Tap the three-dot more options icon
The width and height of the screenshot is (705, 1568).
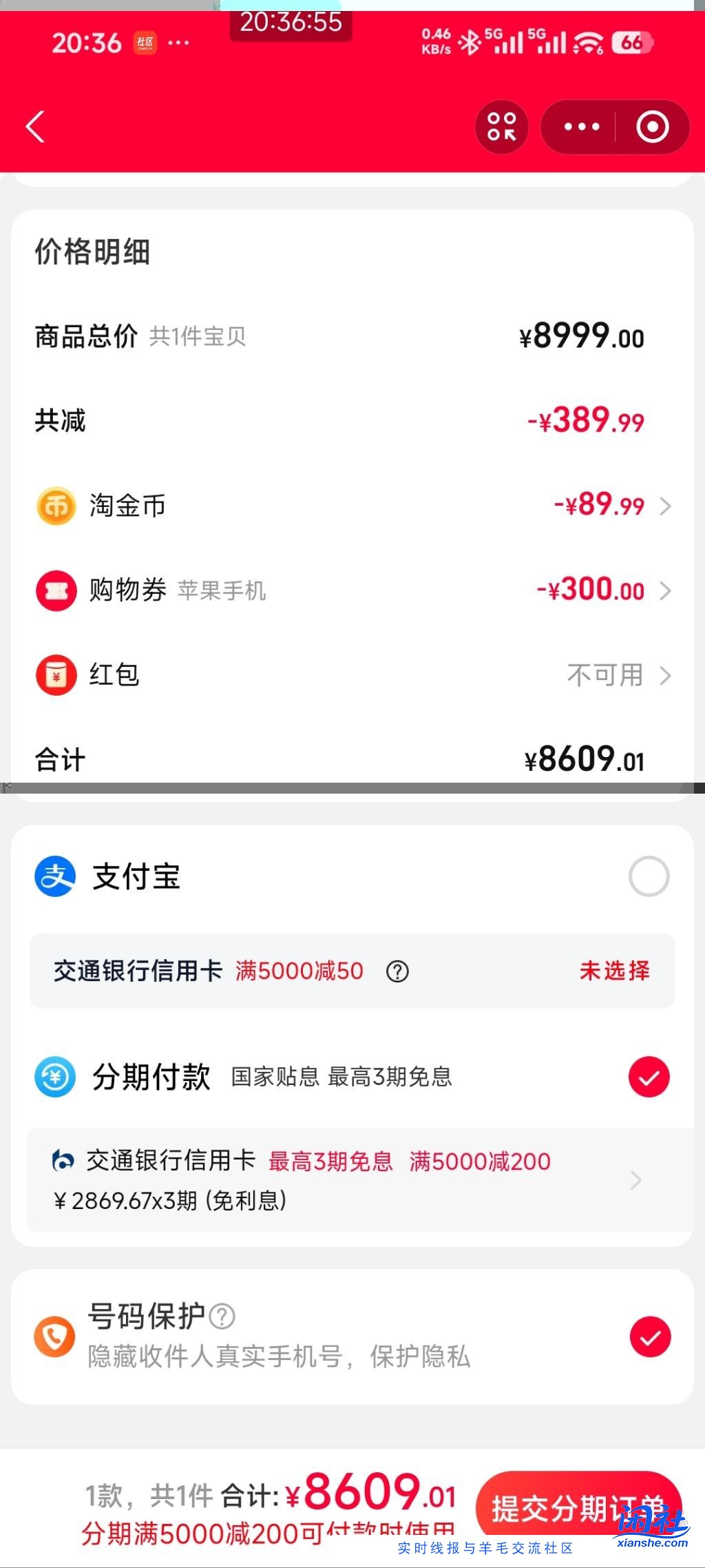(582, 127)
